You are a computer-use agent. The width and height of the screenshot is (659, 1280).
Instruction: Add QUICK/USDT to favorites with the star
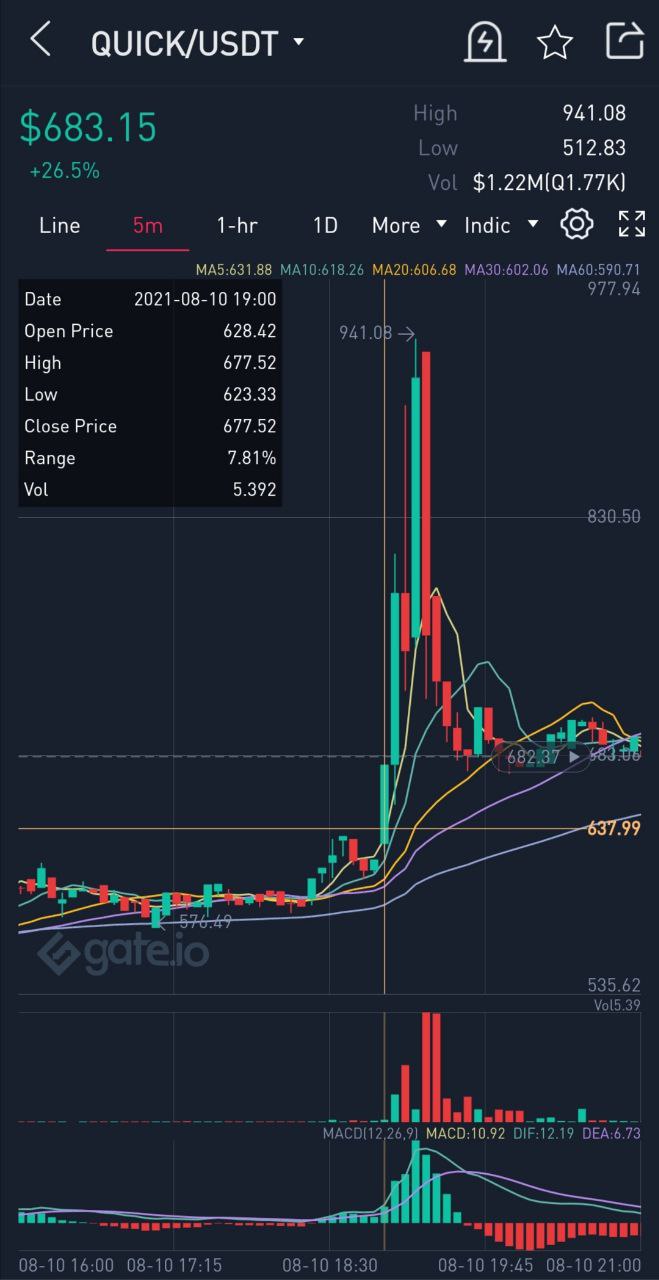tap(554, 42)
